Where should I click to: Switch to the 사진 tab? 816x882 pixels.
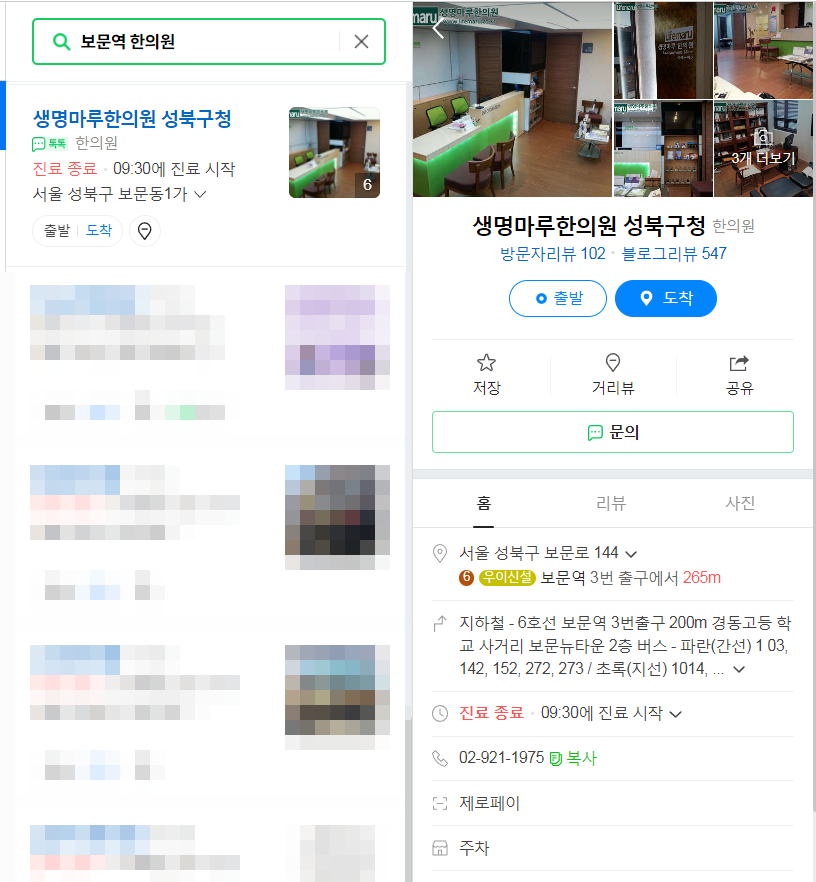tap(739, 503)
